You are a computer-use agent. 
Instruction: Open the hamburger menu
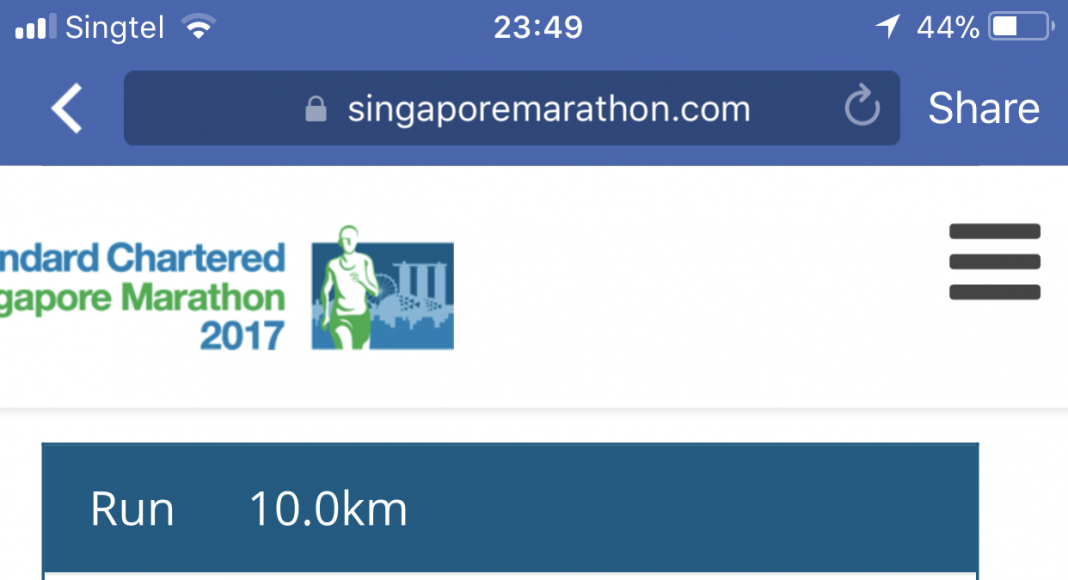tap(994, 262)
